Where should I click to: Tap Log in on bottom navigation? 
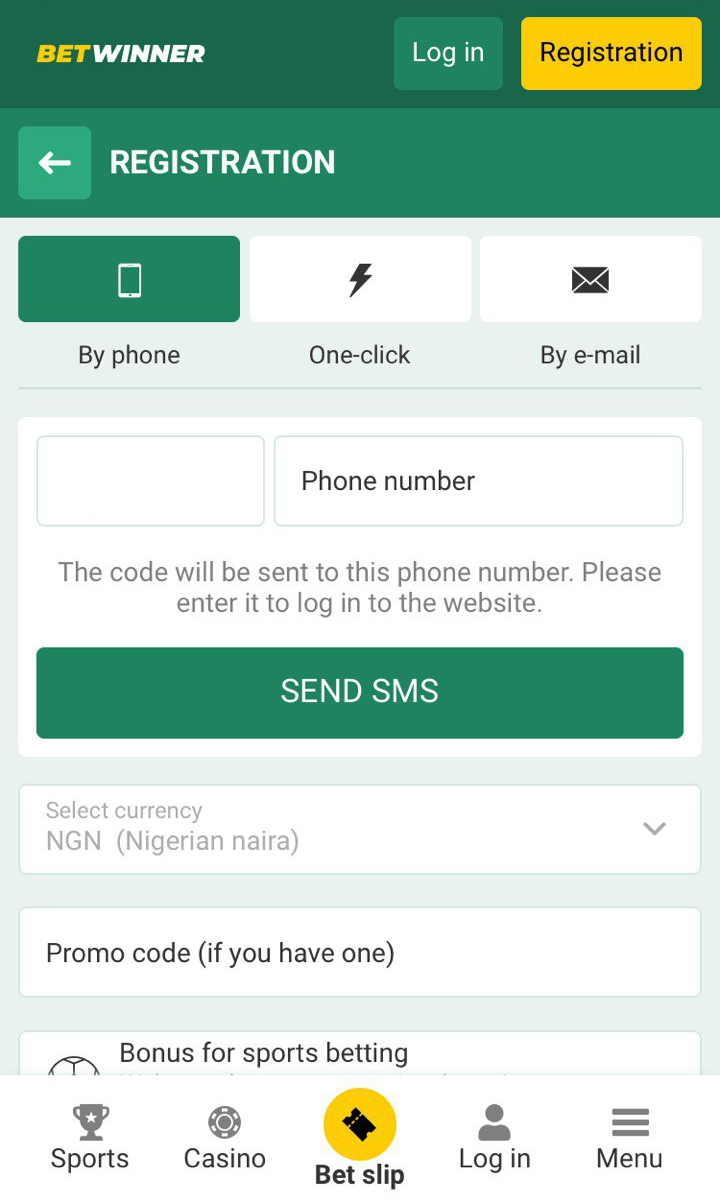click(x=494, y=1138)
